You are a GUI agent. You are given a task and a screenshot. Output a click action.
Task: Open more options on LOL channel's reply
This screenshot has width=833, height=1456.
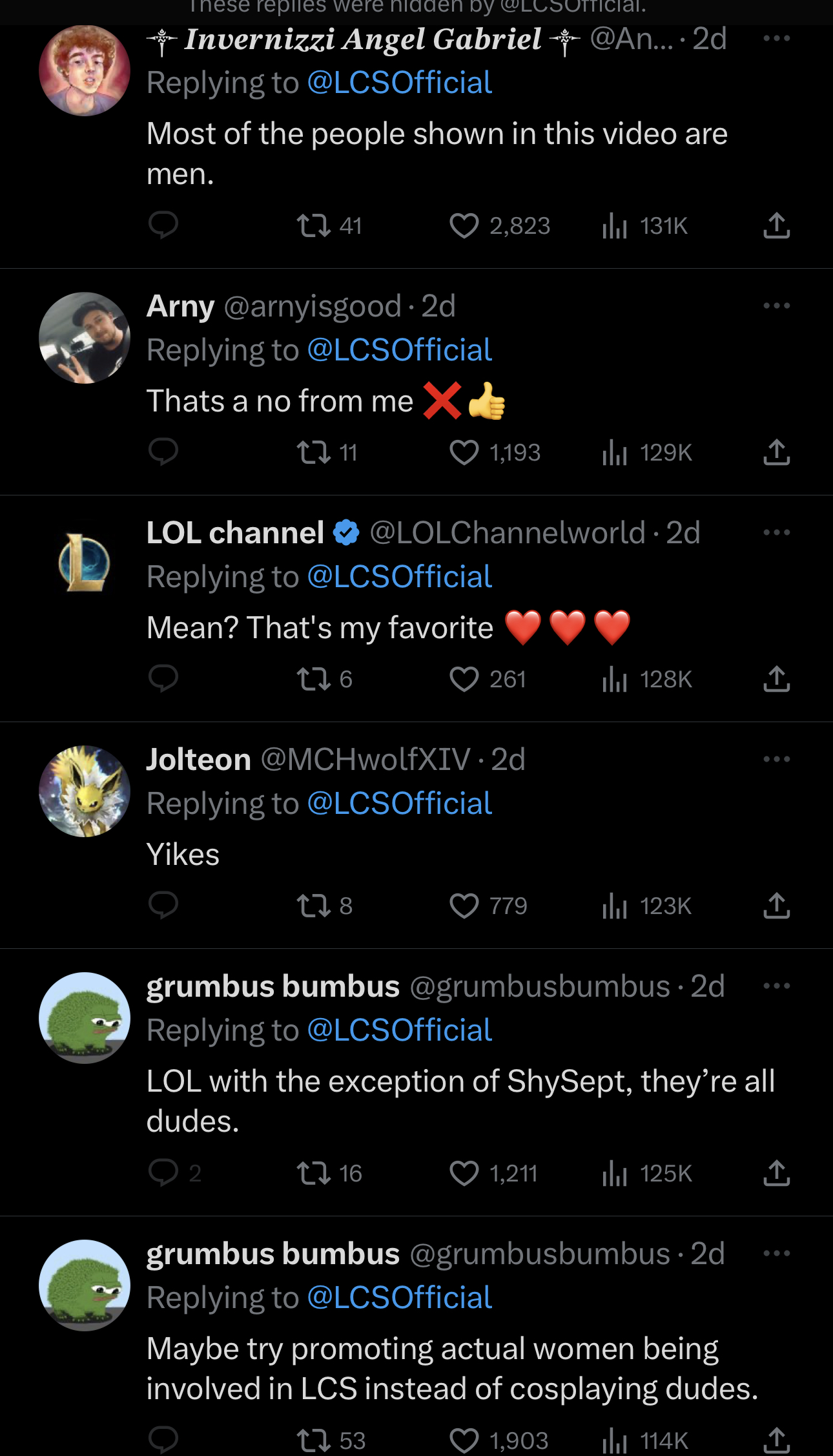pyautogui.click(x=776, y=532)
